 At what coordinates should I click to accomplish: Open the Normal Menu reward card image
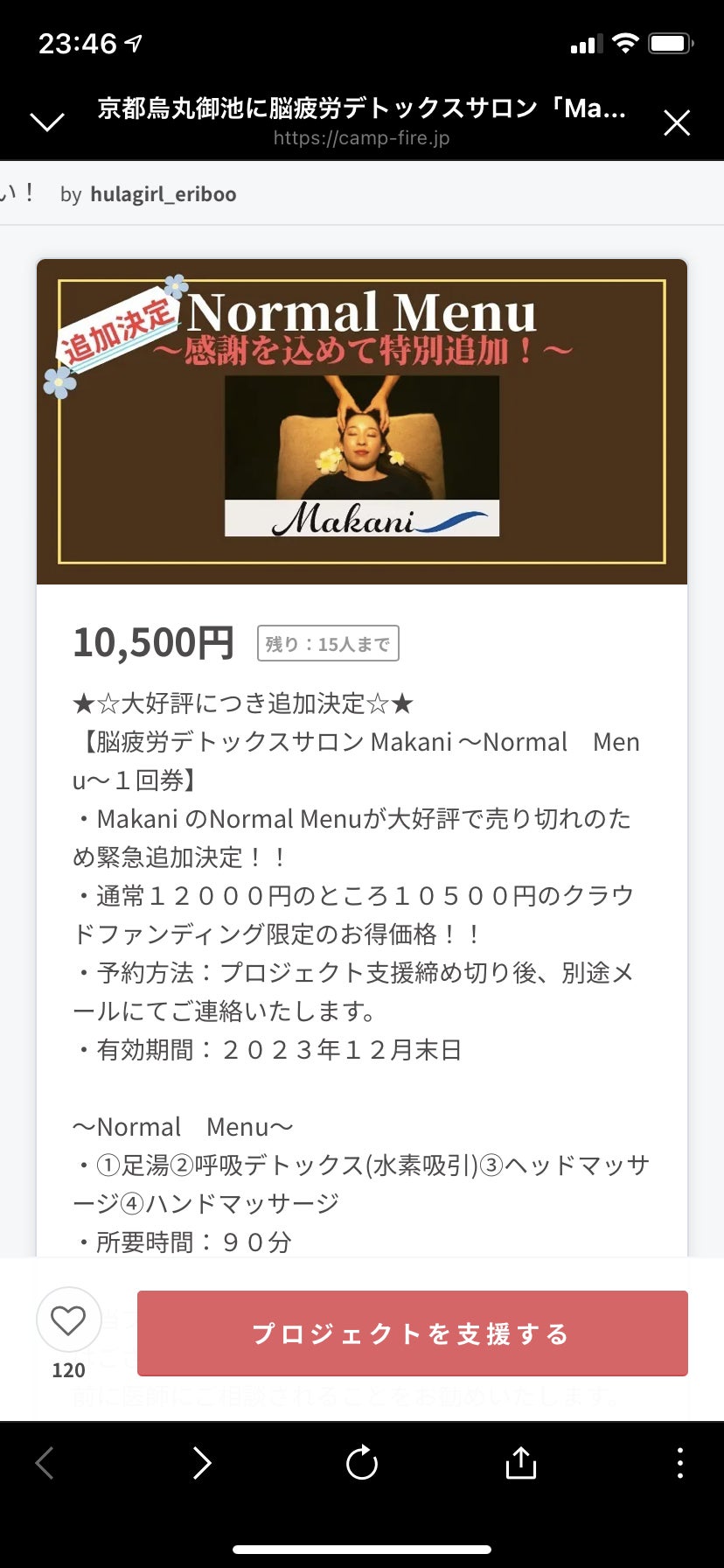pos(362,422)
